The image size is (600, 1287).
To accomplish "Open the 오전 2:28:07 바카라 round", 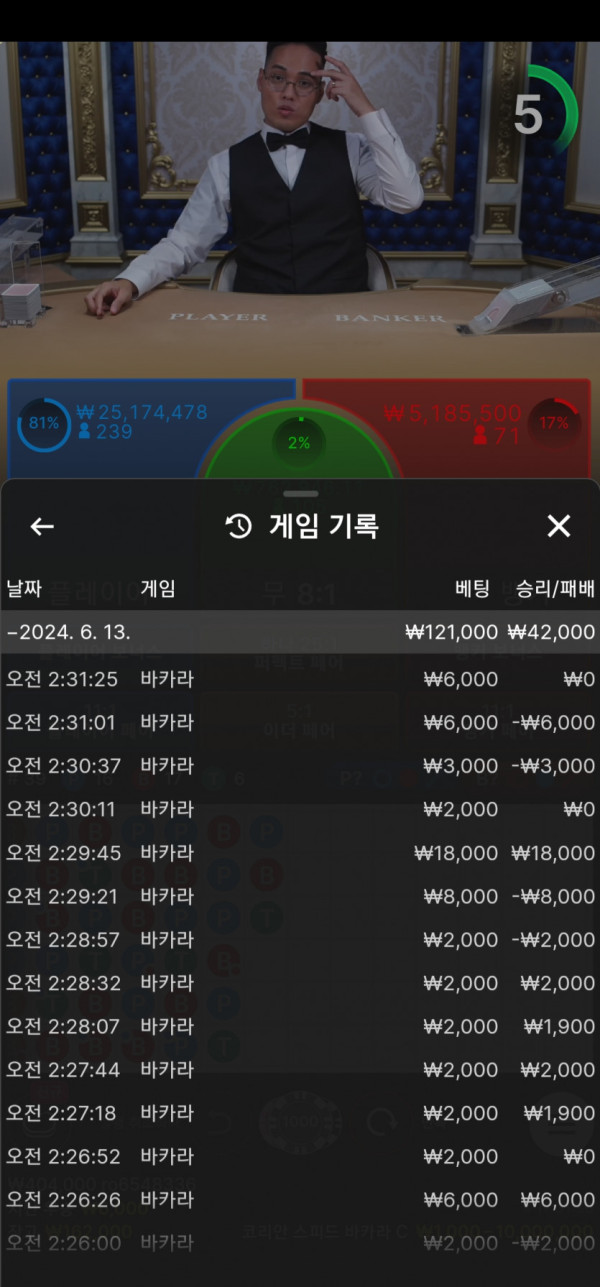I will (300, 1027).
